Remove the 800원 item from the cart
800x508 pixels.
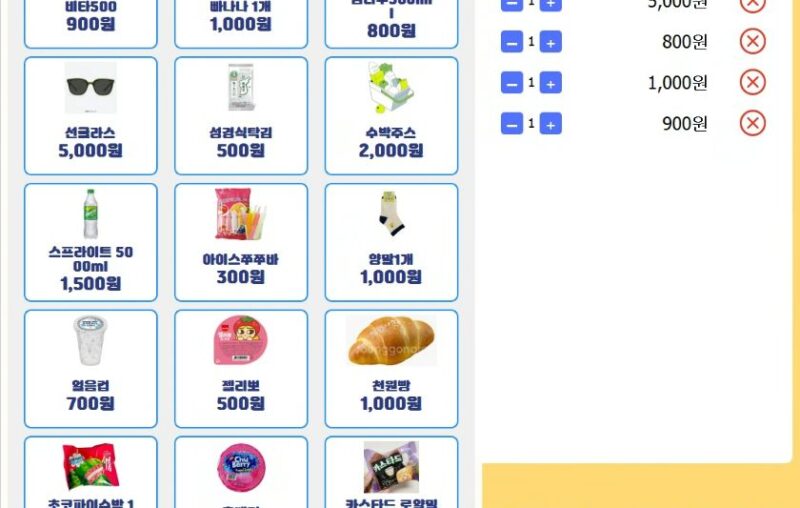(752, 42)
